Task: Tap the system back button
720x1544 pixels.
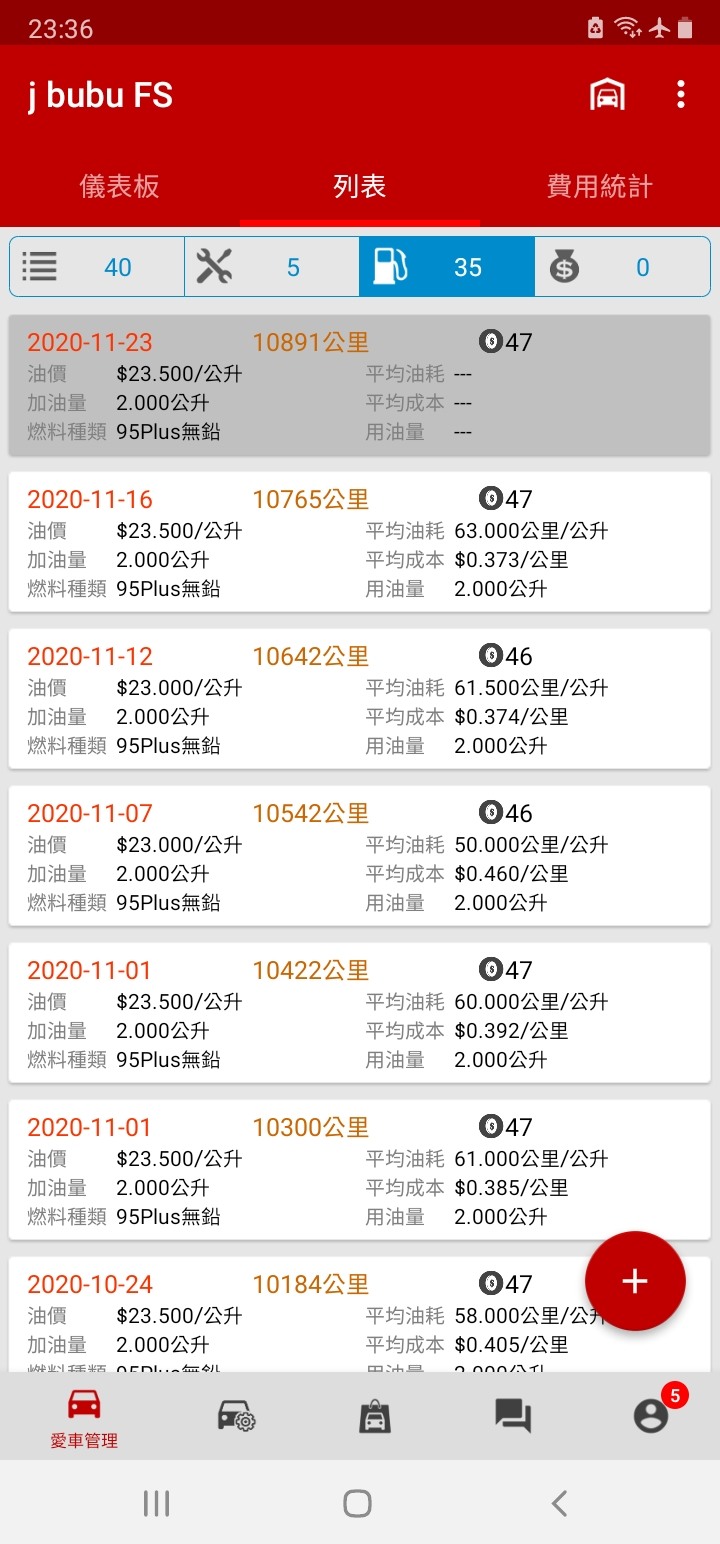Action: 560,1503
